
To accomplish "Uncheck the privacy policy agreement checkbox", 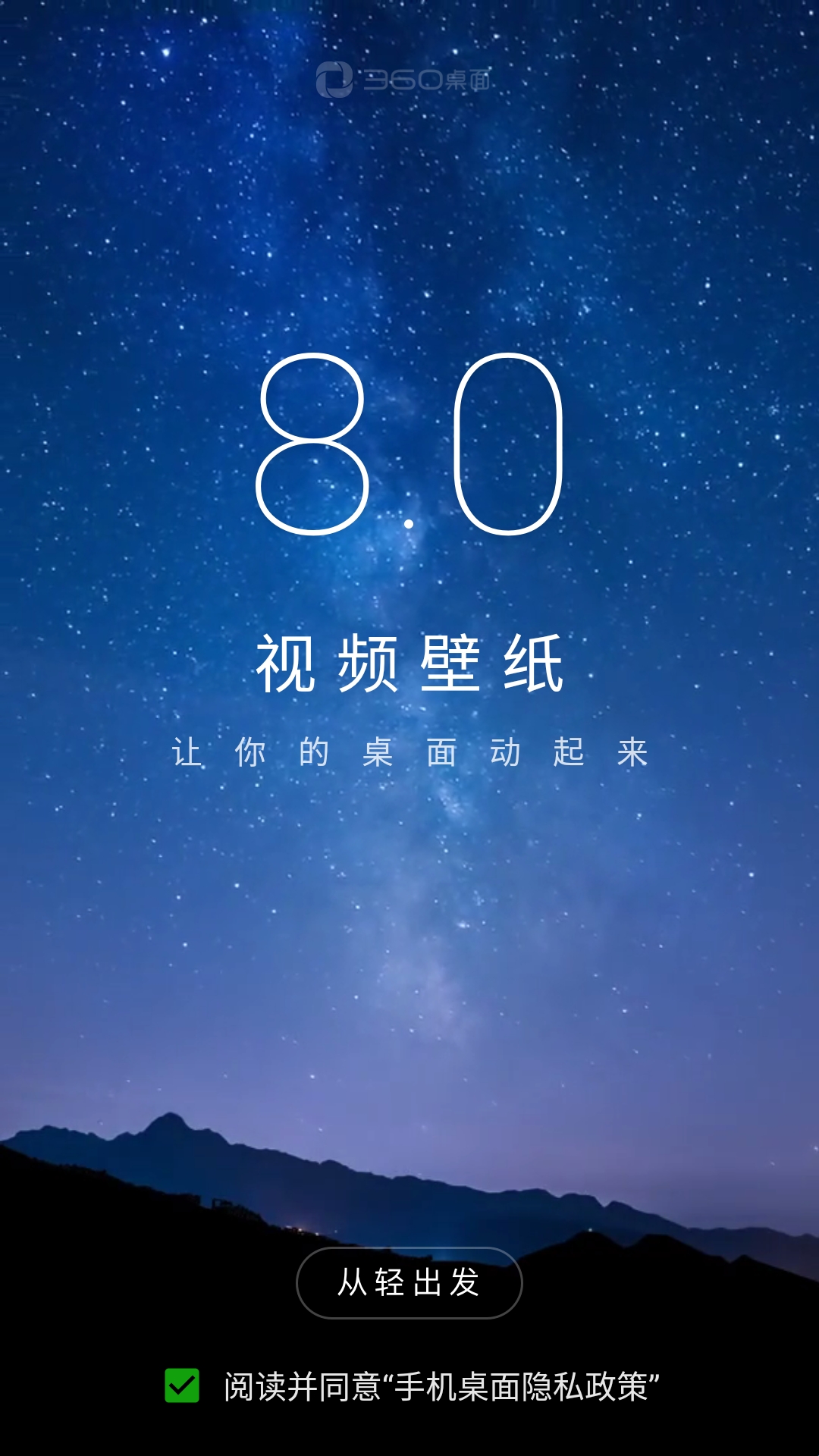I will pyautogui.click(x=182, y=1385).
